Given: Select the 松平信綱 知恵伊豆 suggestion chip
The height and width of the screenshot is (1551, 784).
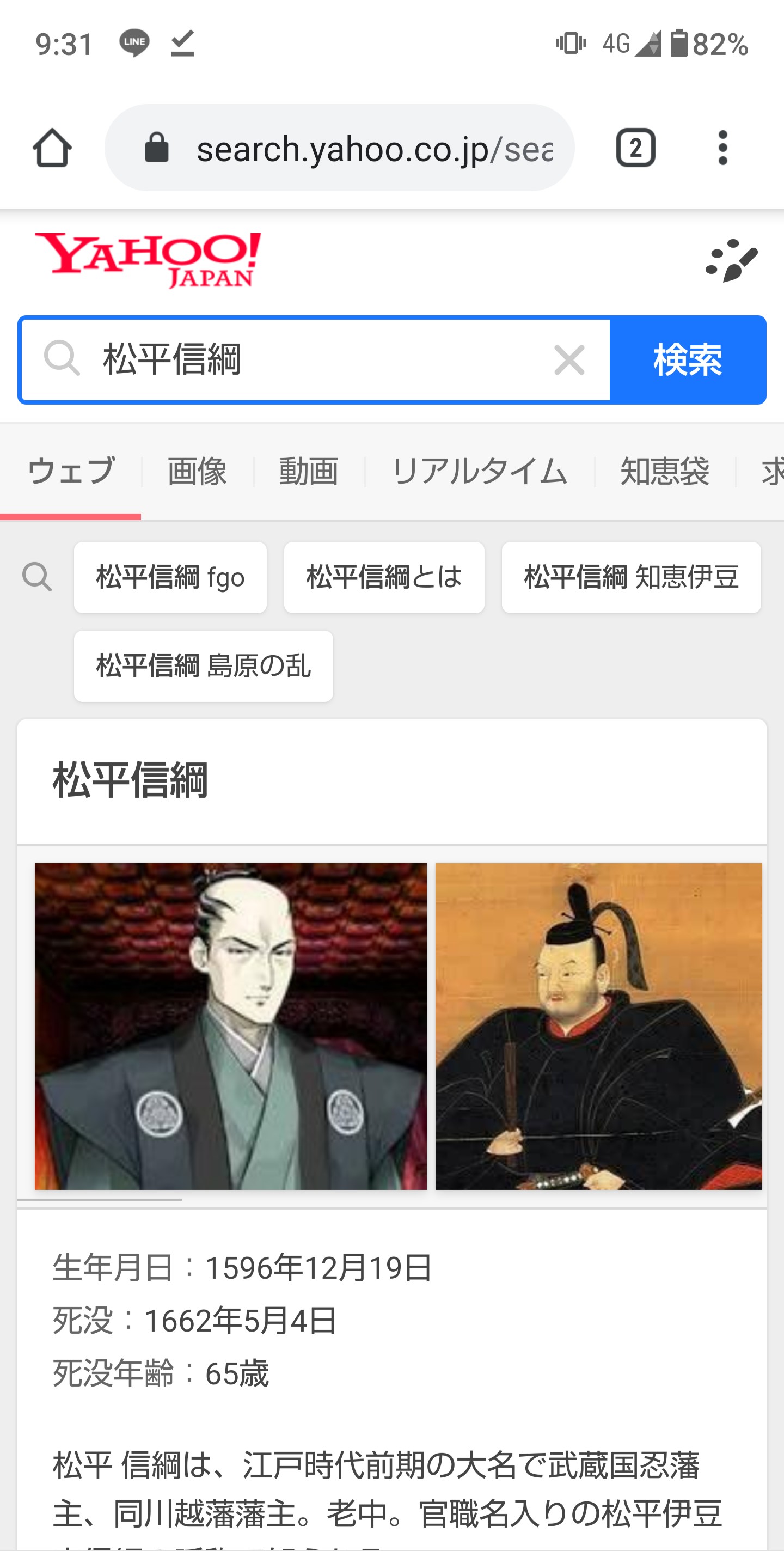Looking at the screenshot, I should (x=630, y=577).
